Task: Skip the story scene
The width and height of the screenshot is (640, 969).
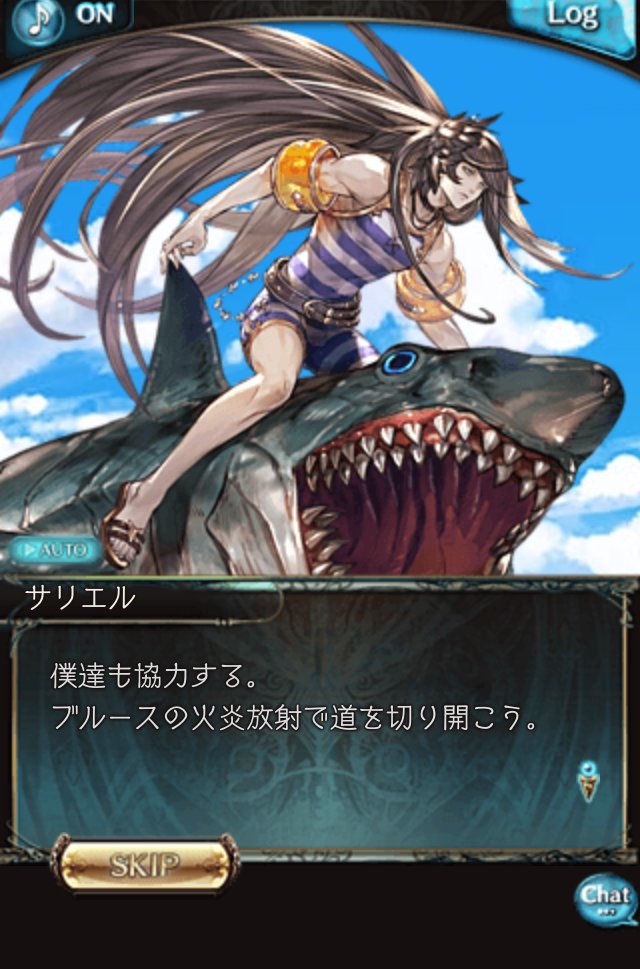Action: 146,864
